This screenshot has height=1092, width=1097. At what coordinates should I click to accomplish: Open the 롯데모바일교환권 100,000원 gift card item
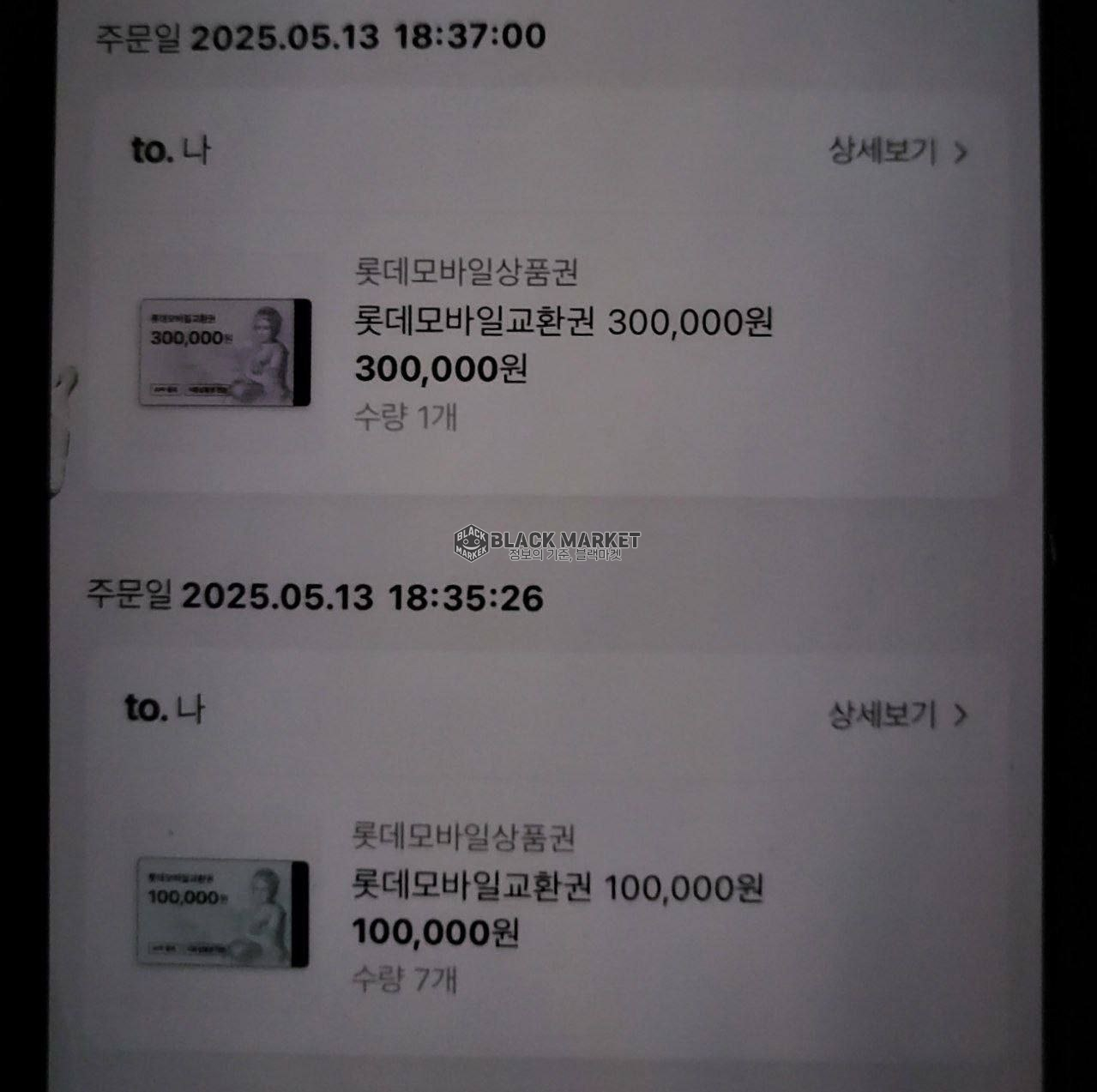[x=557, y=887]
